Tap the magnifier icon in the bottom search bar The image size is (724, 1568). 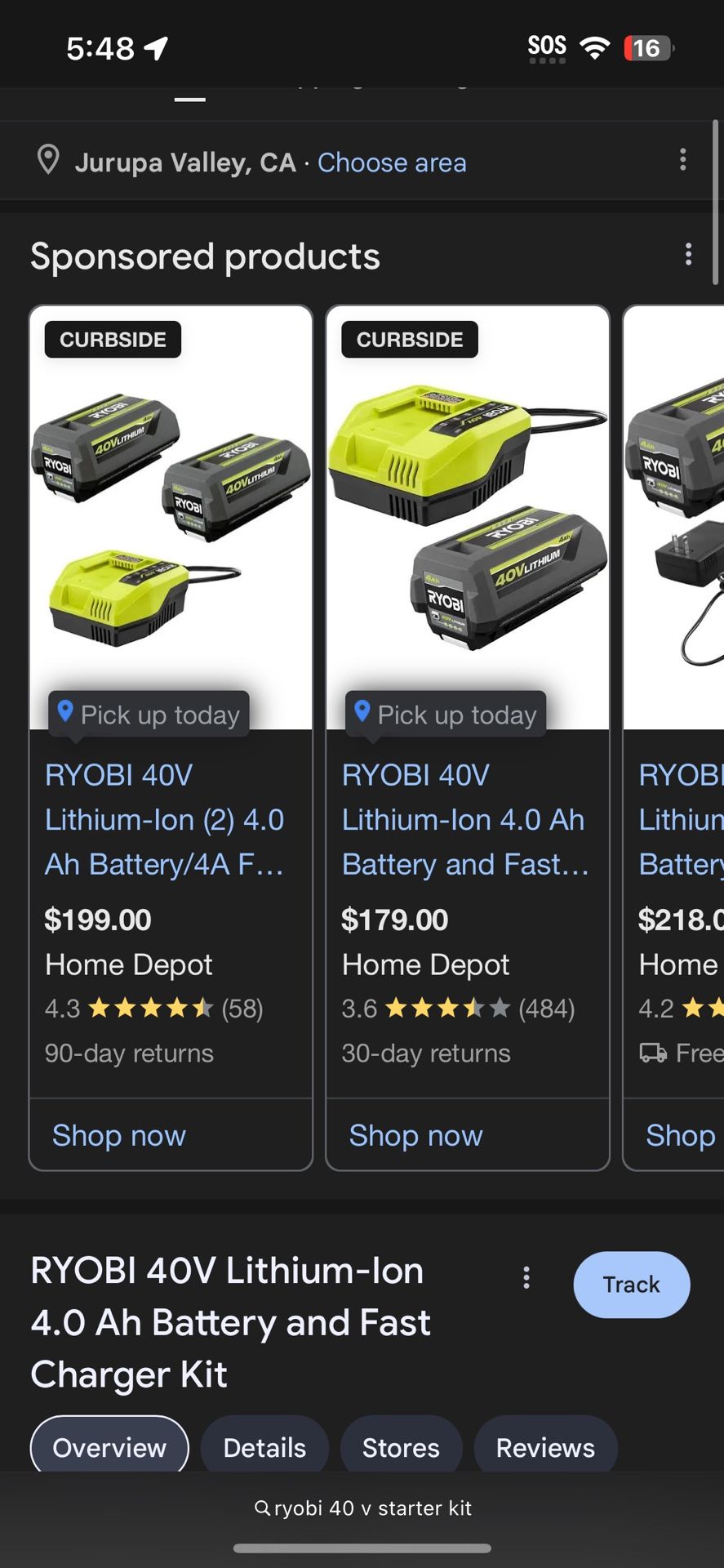click(x=261, y=1508)
